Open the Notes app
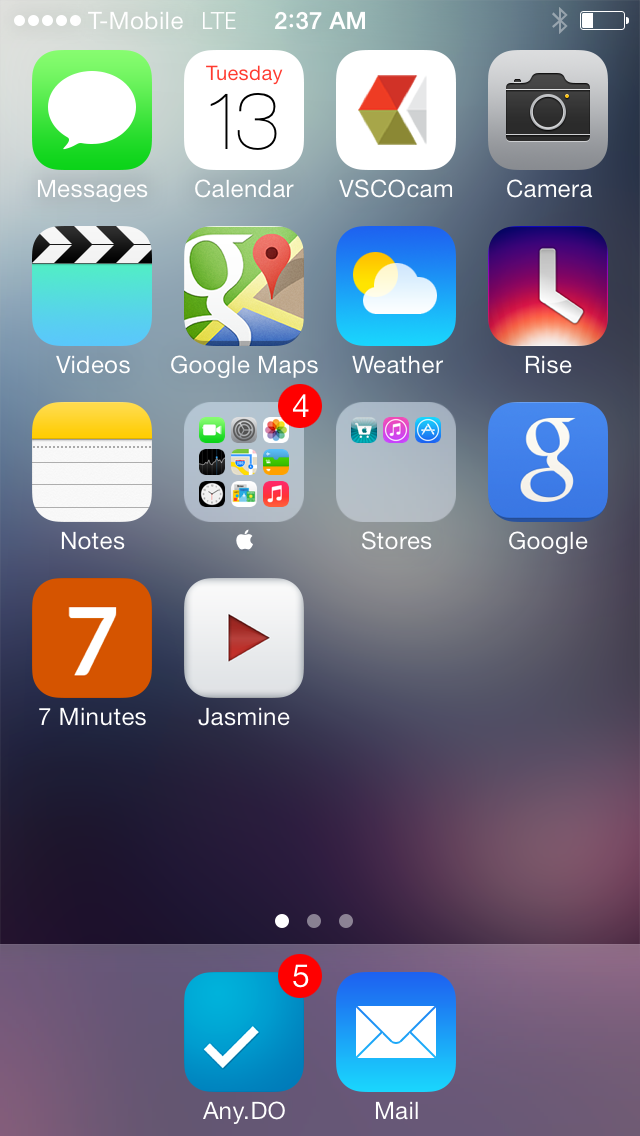 point(92,462)
